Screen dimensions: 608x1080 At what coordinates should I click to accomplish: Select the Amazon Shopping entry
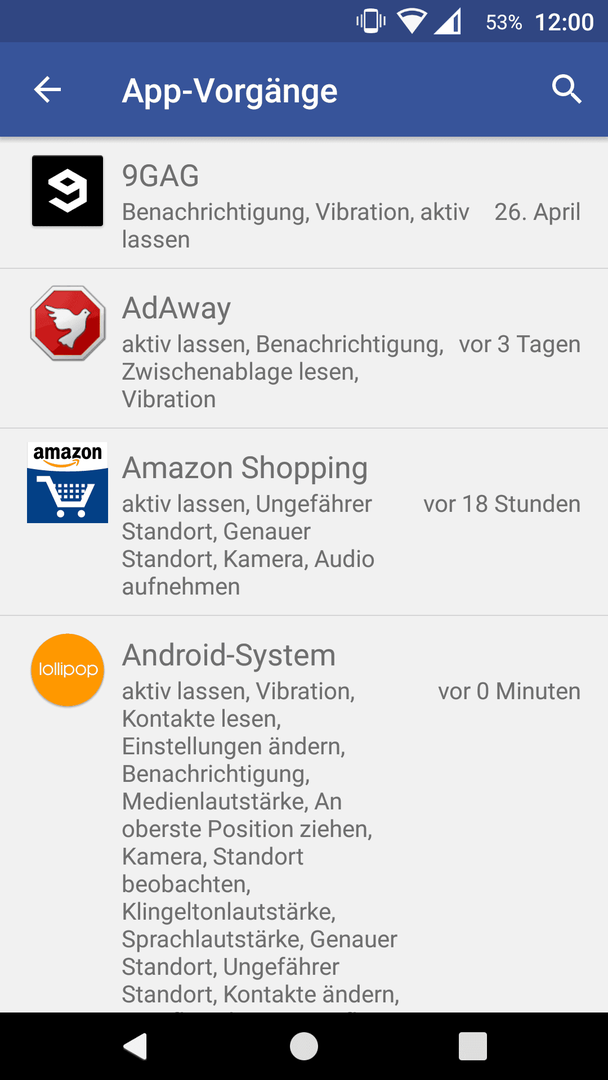pos(304,522)
